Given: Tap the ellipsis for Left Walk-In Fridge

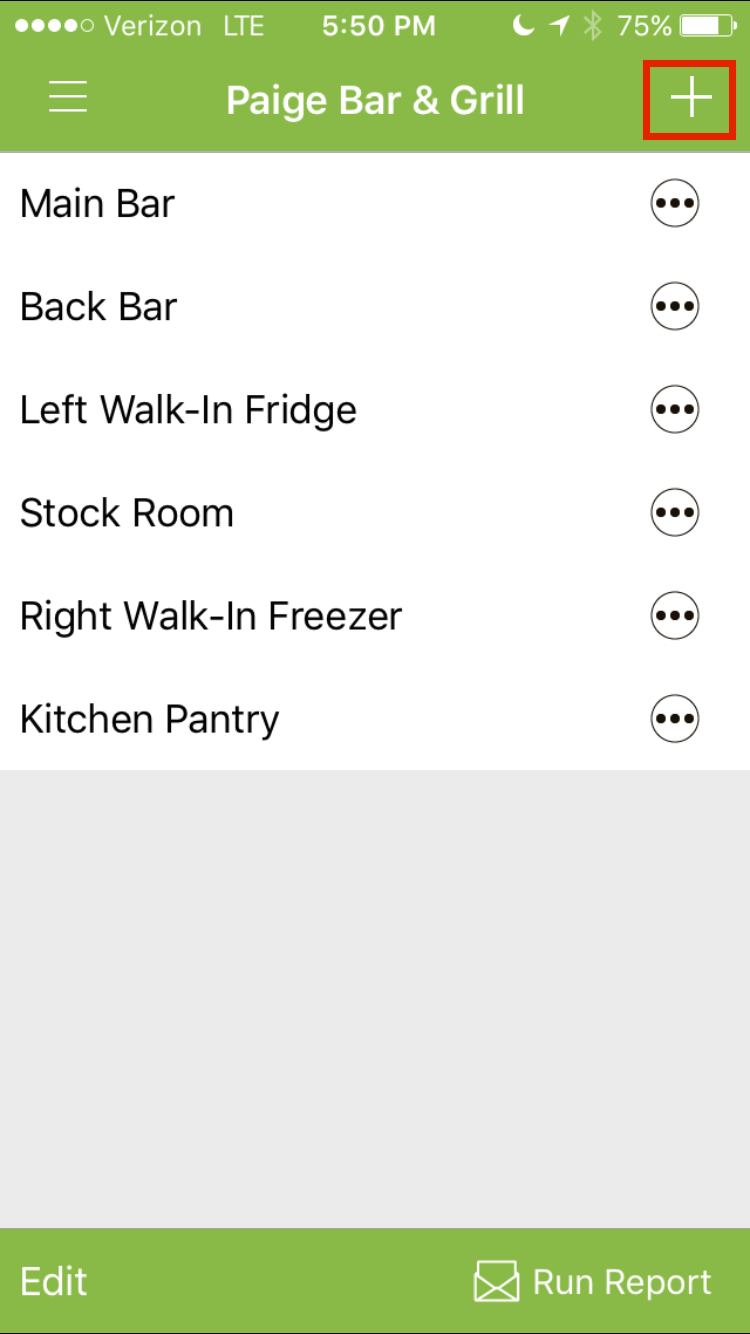Looking at the screenshot, I should [x=675, y=410].
